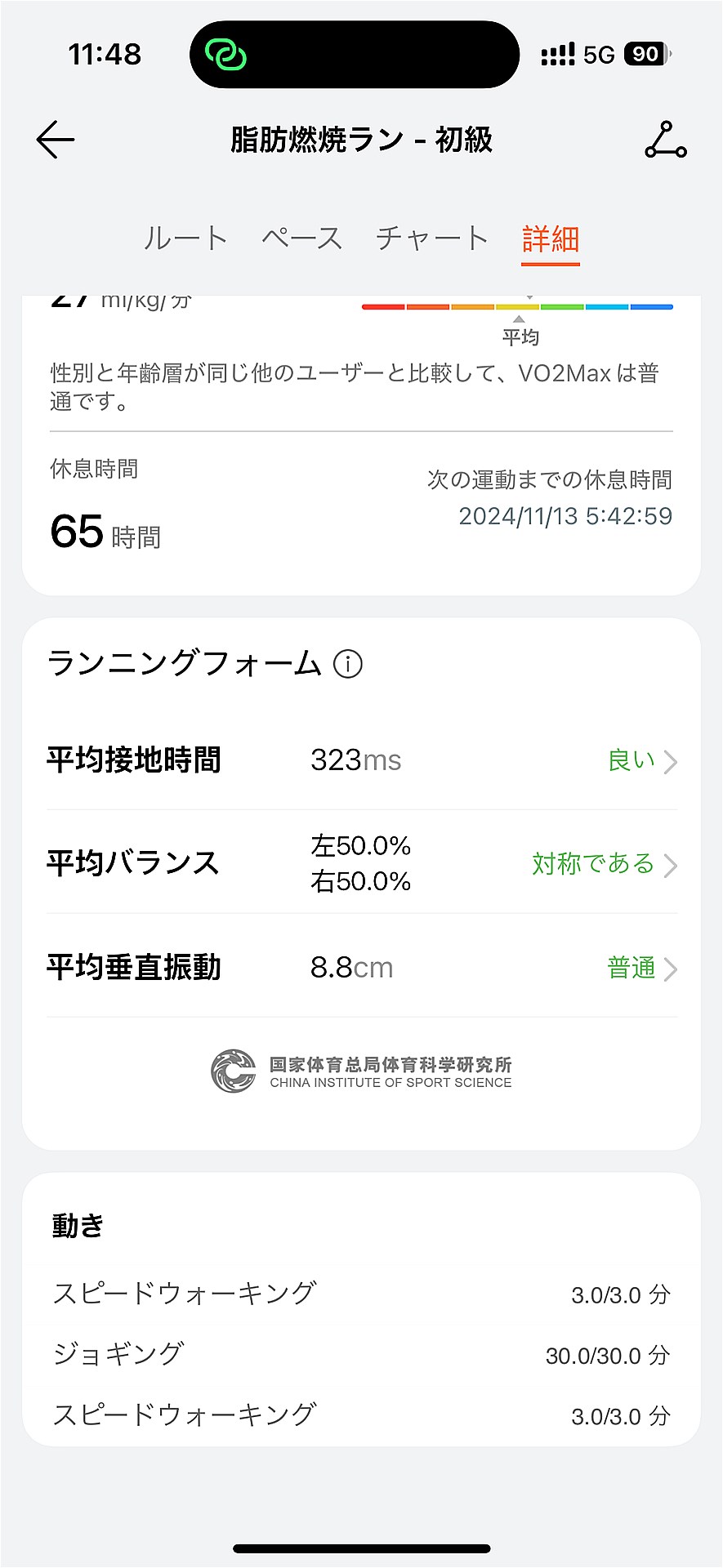Tap the cellular signal bars icon
This screenshot has height=1568, width=723.
(x=557, y=54)
